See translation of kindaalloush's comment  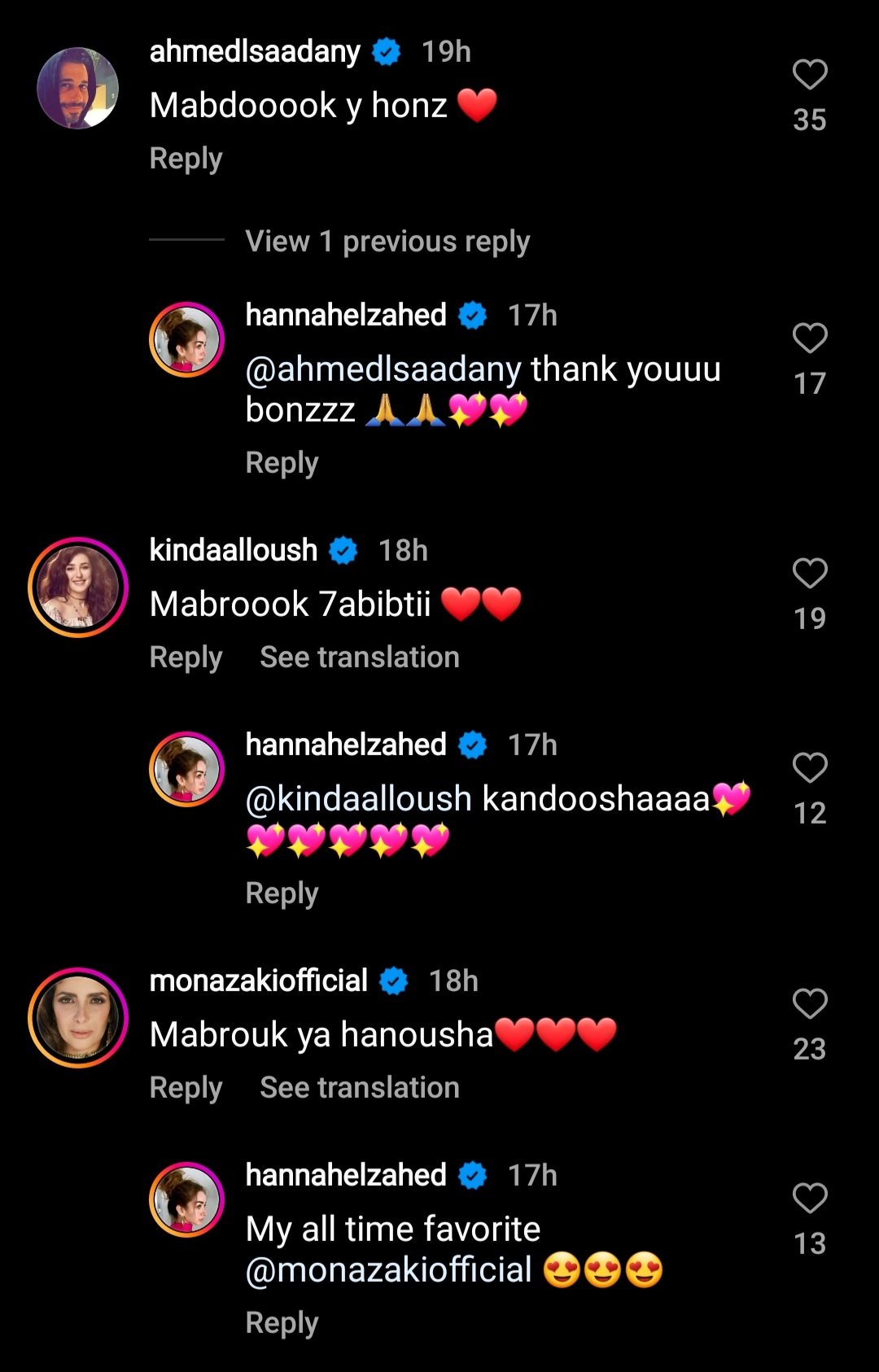tap(360, 658)
